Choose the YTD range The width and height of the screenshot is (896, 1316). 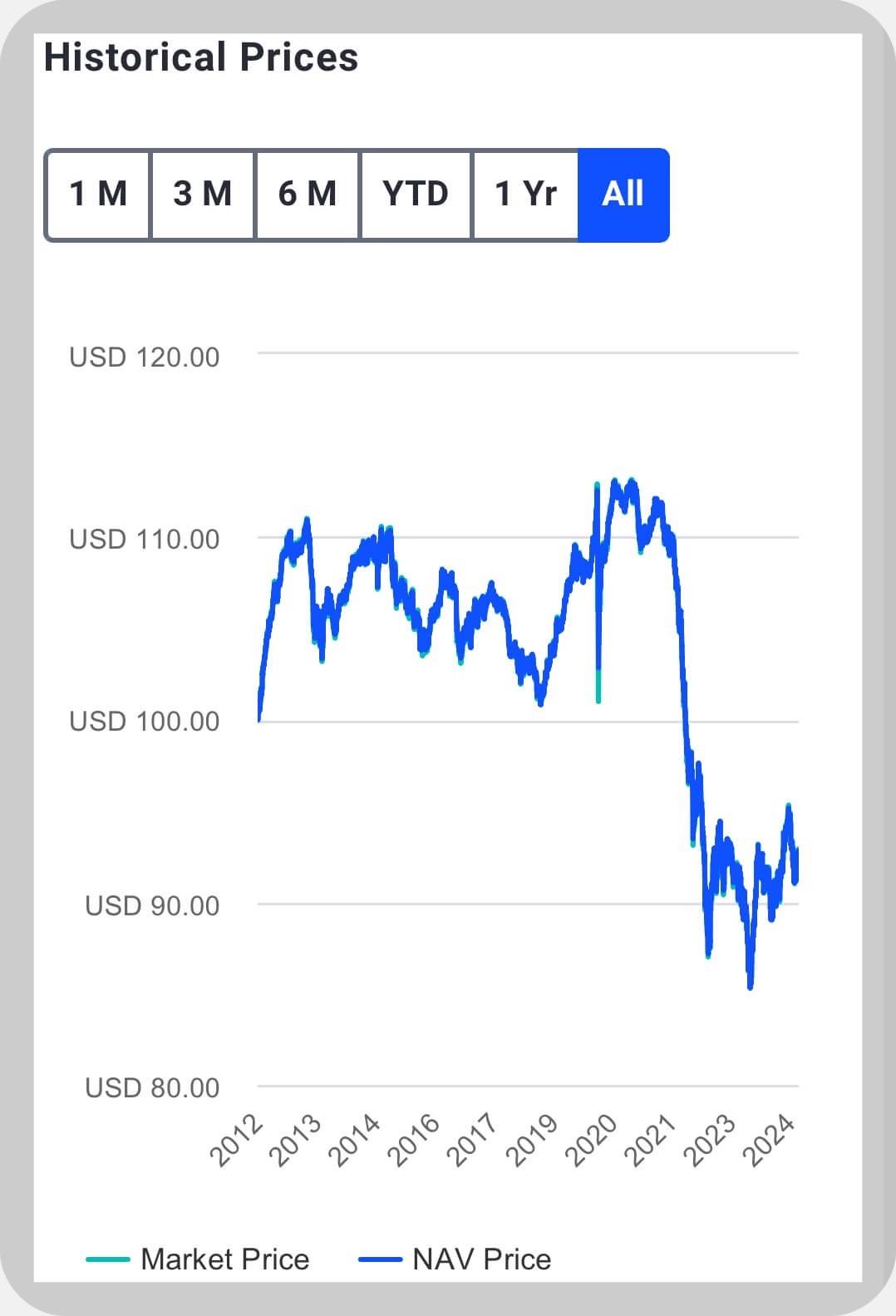tap(416, 195)
